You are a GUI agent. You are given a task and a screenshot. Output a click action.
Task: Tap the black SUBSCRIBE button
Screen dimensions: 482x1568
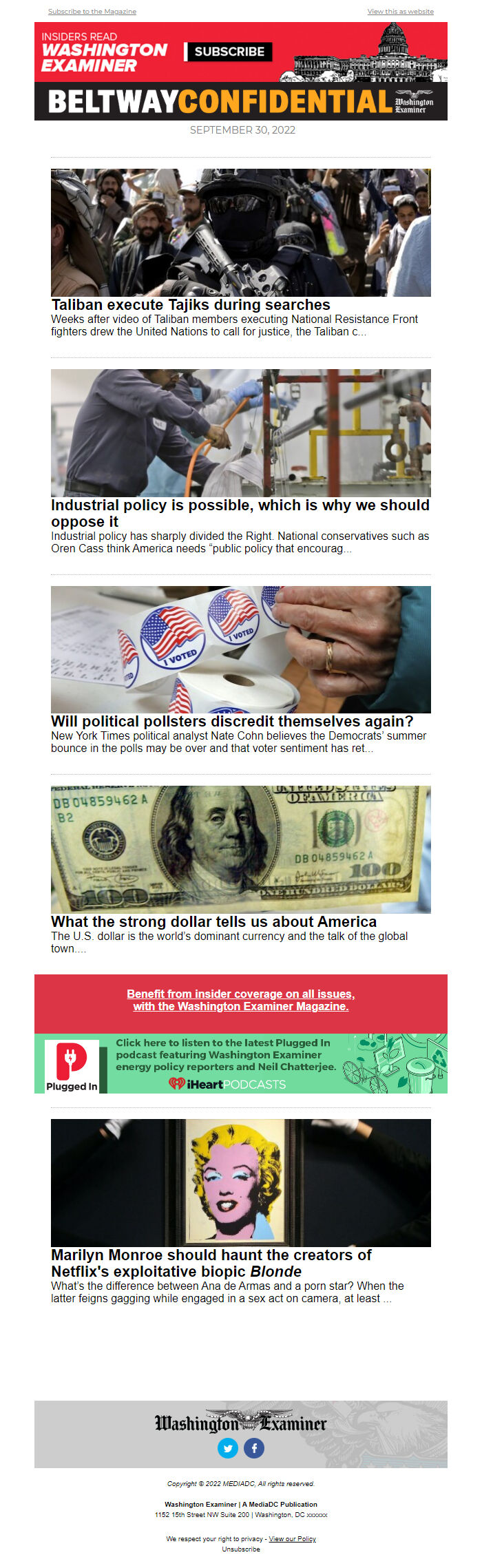tap(229, 52)
